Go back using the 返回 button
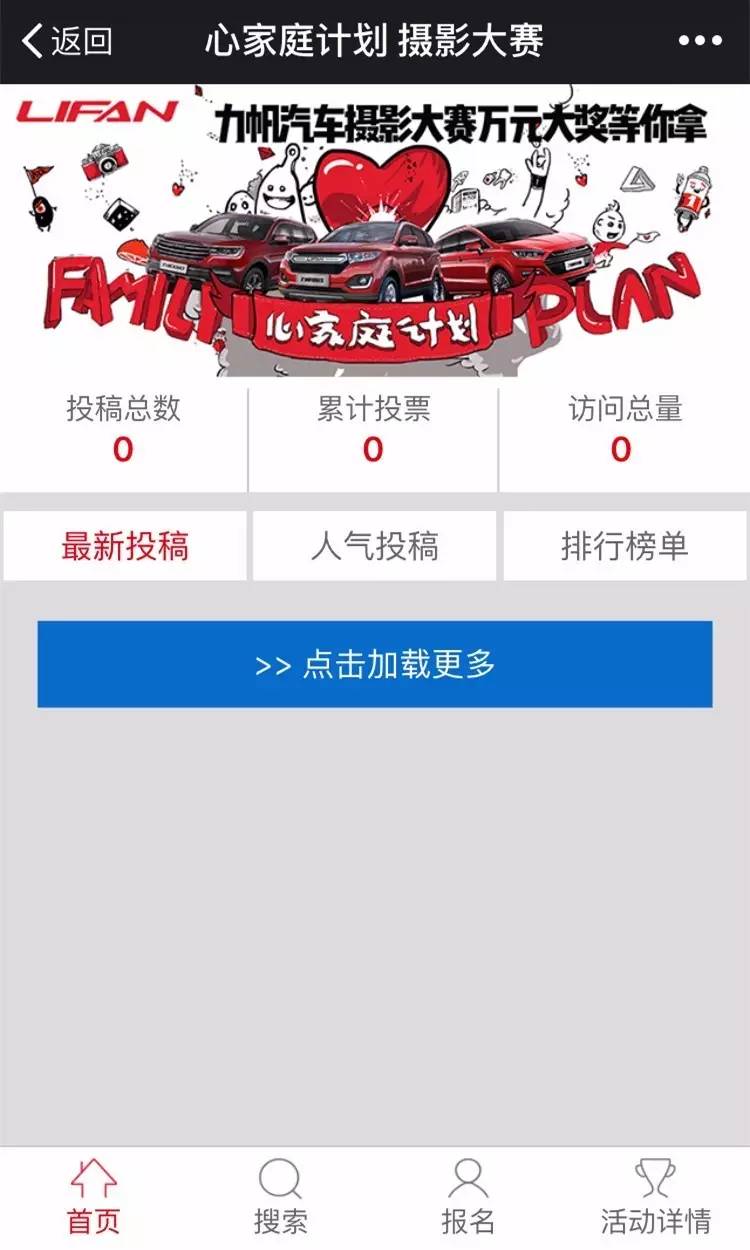This screenshot has width=750, height=1250. tap(67, 42)
